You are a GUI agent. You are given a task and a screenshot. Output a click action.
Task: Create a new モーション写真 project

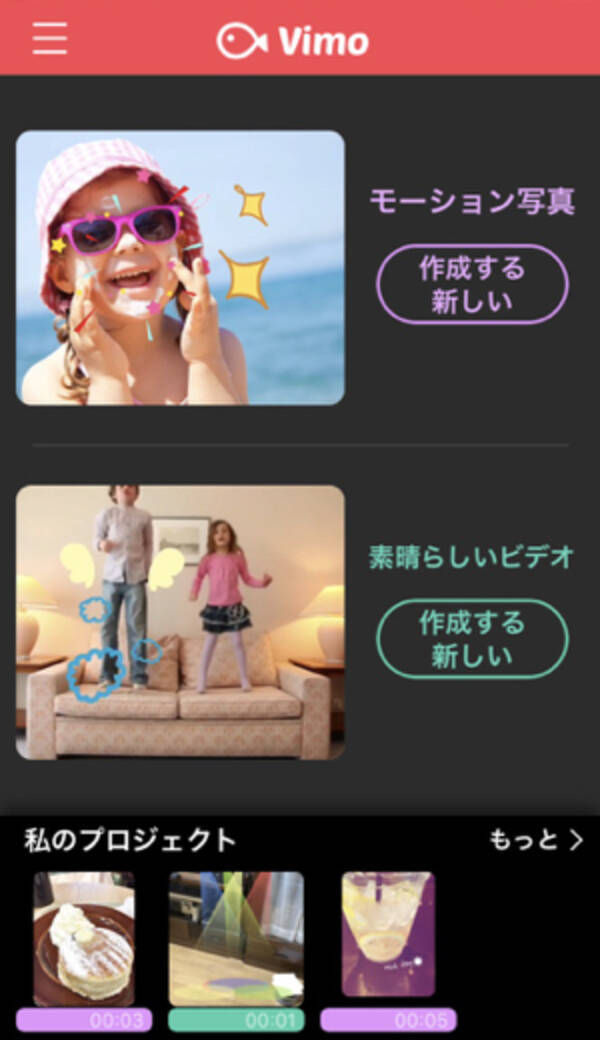point(471,284)
